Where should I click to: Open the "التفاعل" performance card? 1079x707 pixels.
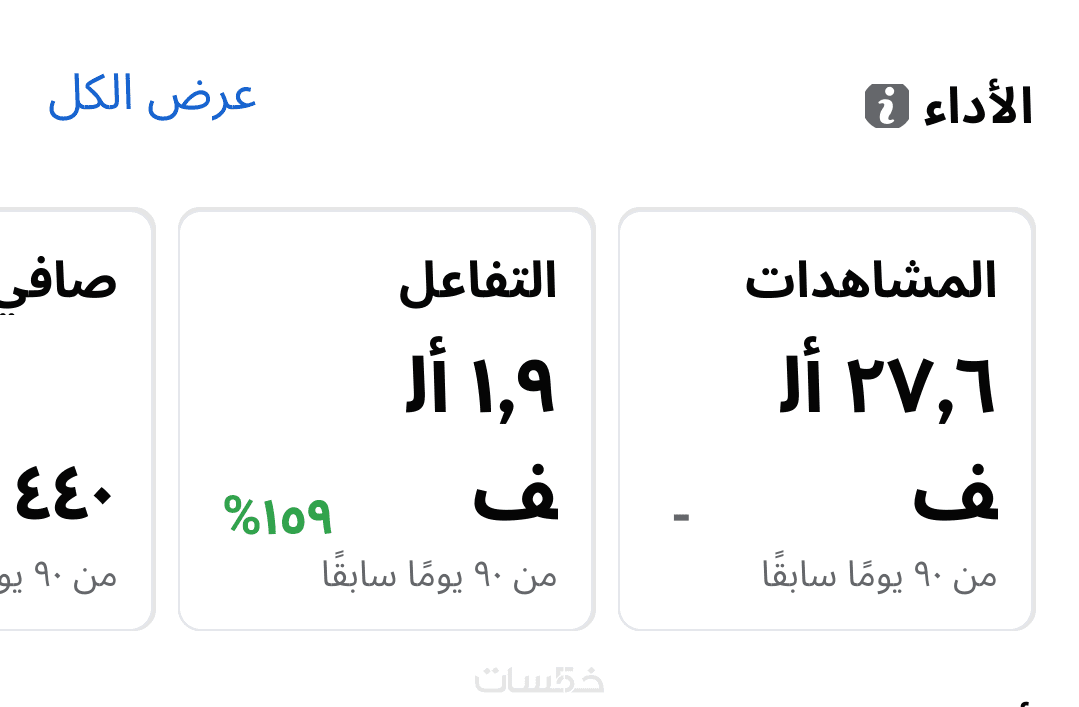386,420
